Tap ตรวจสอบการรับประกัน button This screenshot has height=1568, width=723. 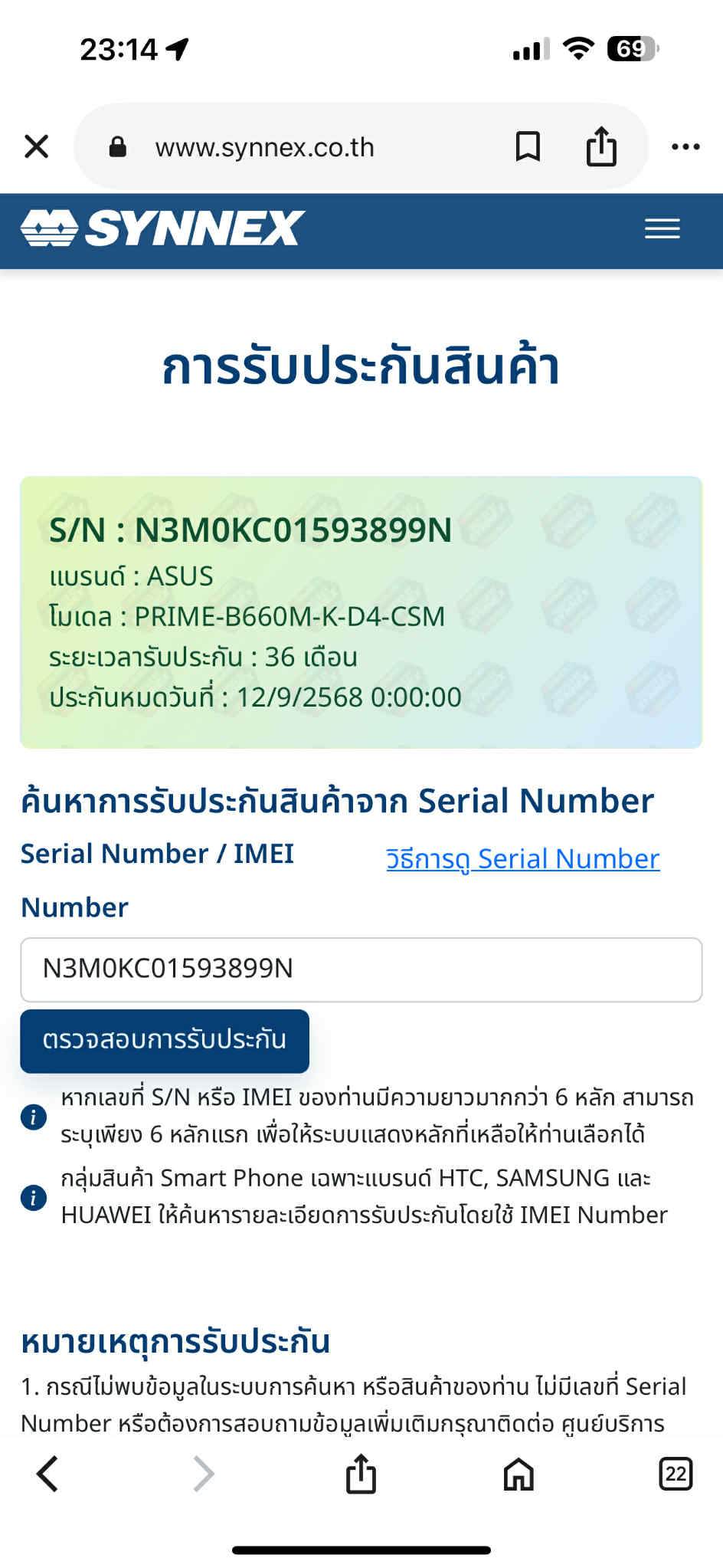[165, 1041]
